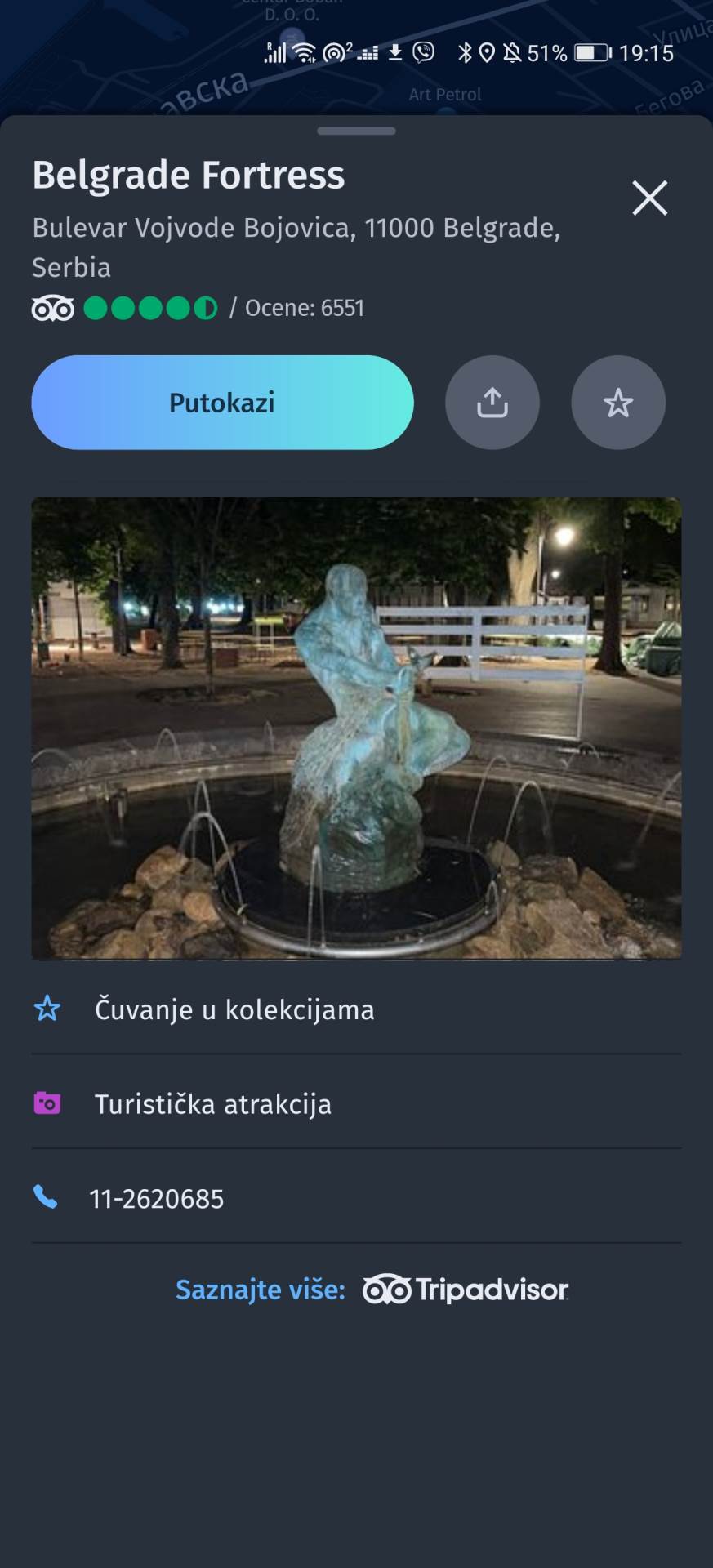Tap the do-not-disturb bell icon in status bar
713x1568 pixels.
coord(515,52)
